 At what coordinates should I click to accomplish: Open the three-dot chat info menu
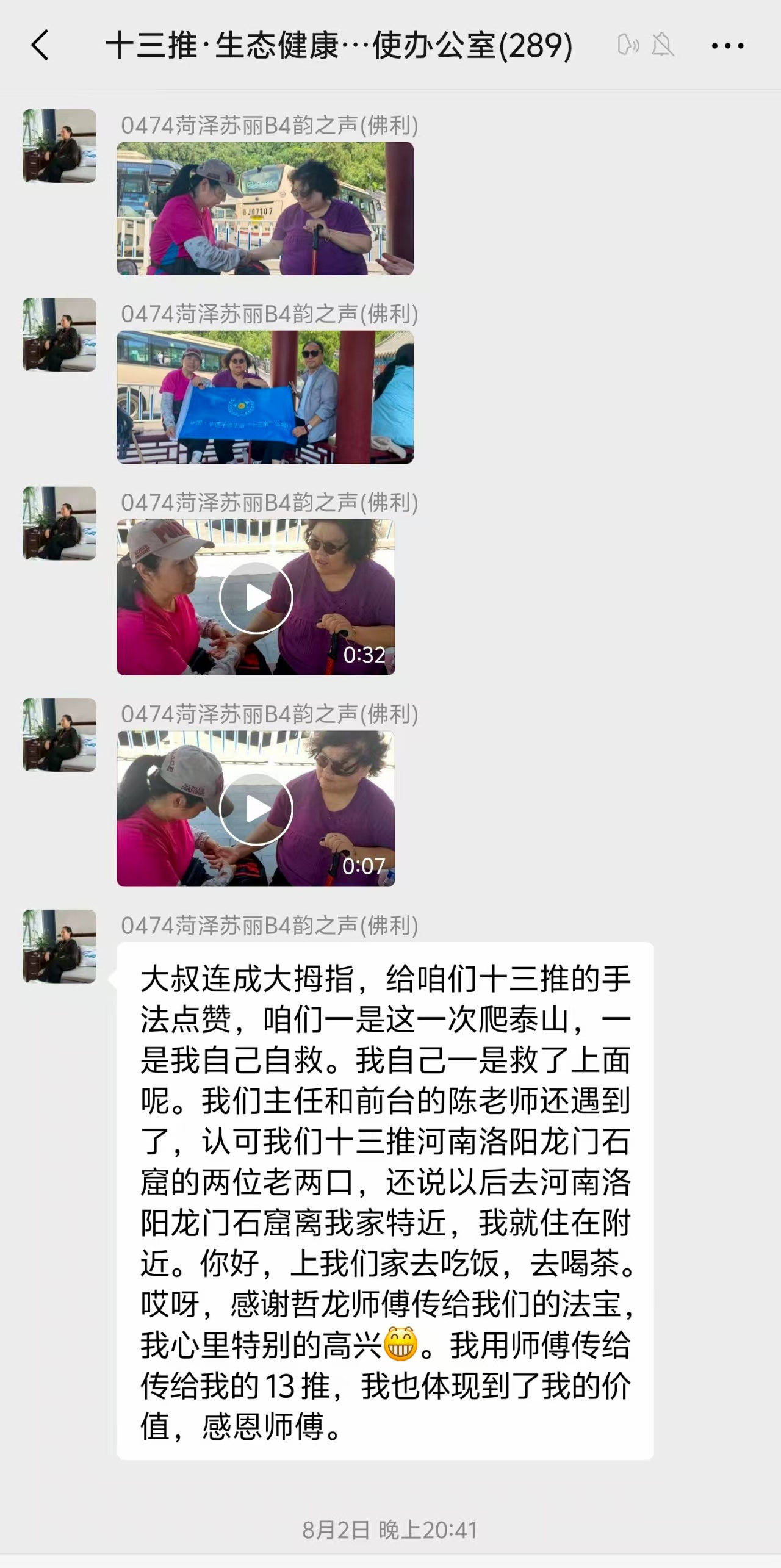727,46
